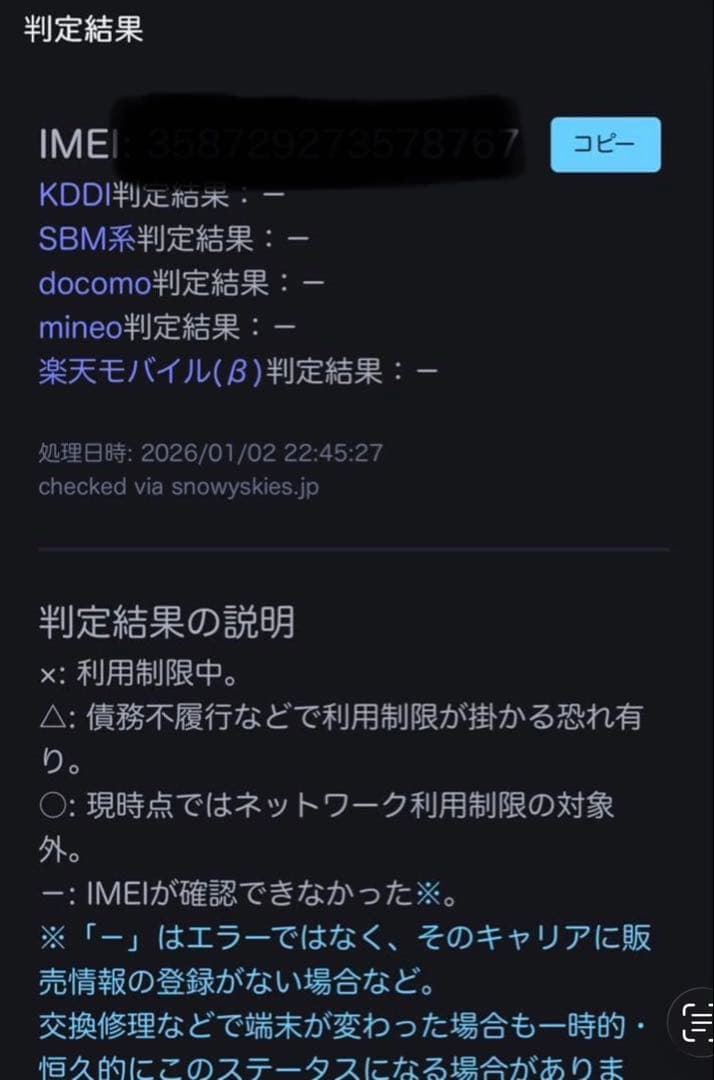
Task: Tap the text scan icon at screen corner
Action: coord(695,1020)
